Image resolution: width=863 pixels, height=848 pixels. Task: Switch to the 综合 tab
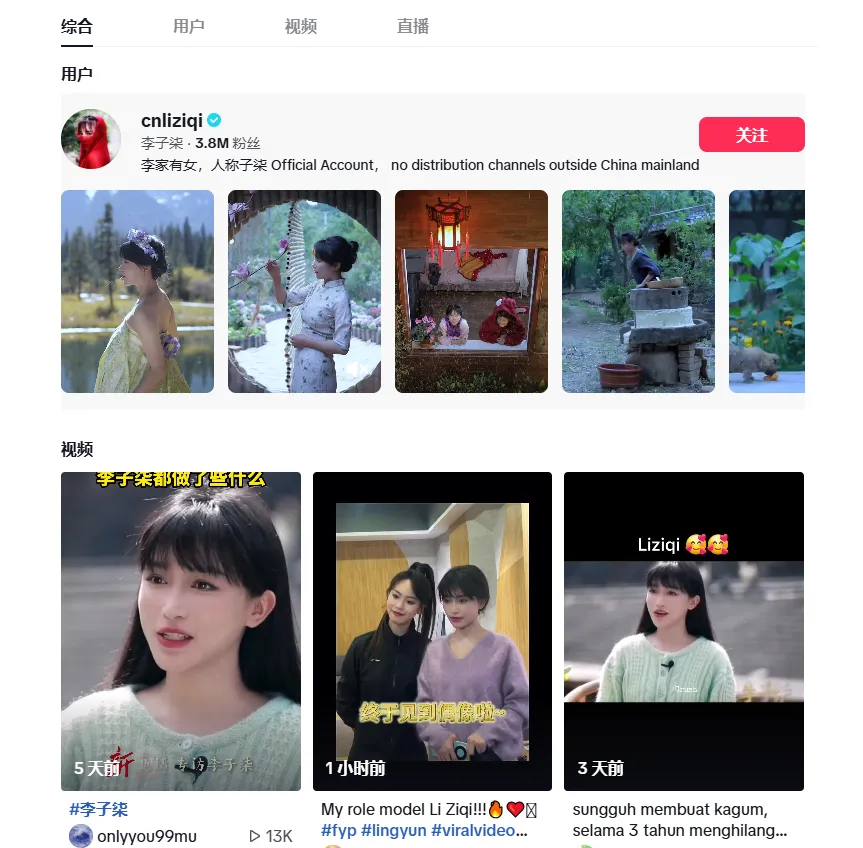point(77,27)
